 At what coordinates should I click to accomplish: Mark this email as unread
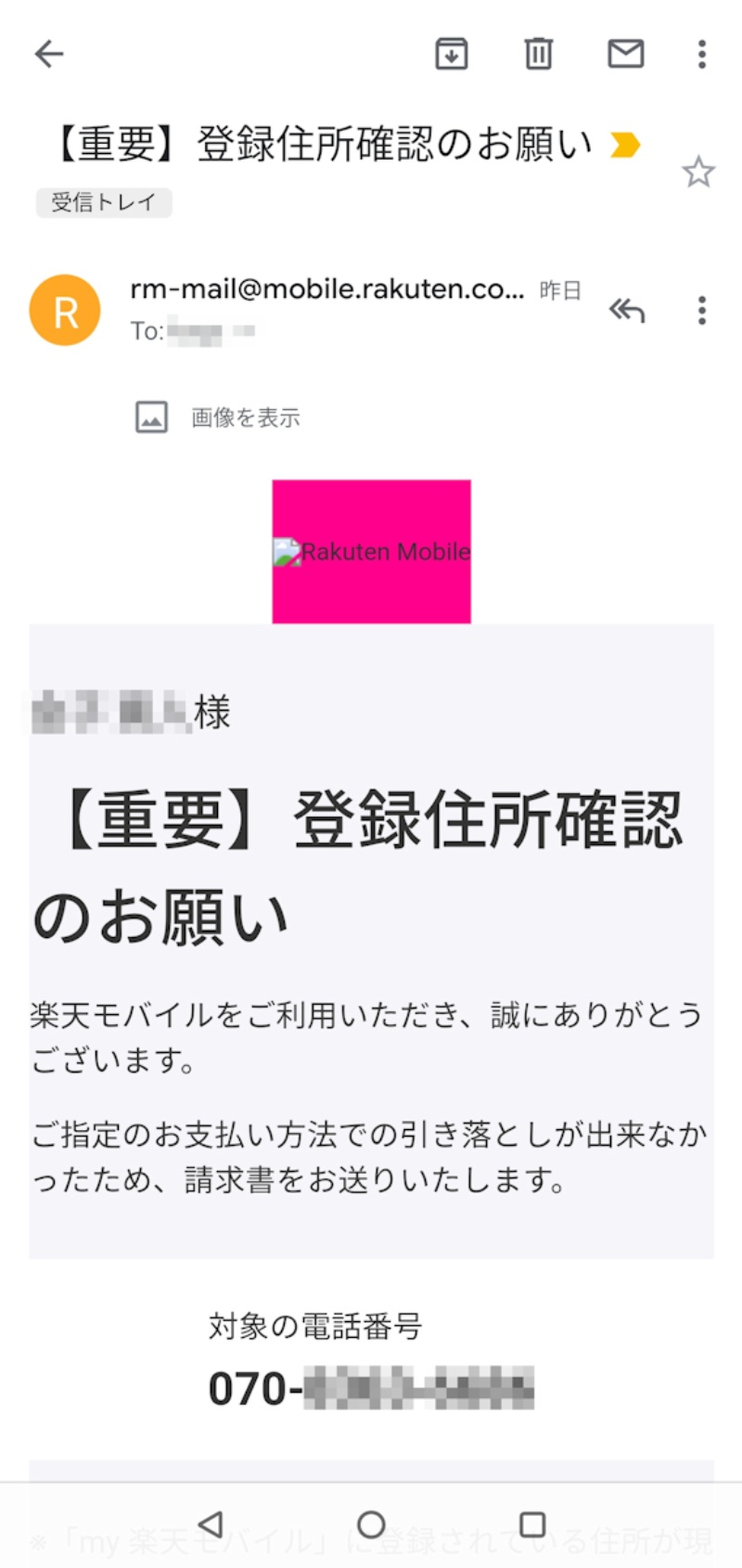(626, 54)
